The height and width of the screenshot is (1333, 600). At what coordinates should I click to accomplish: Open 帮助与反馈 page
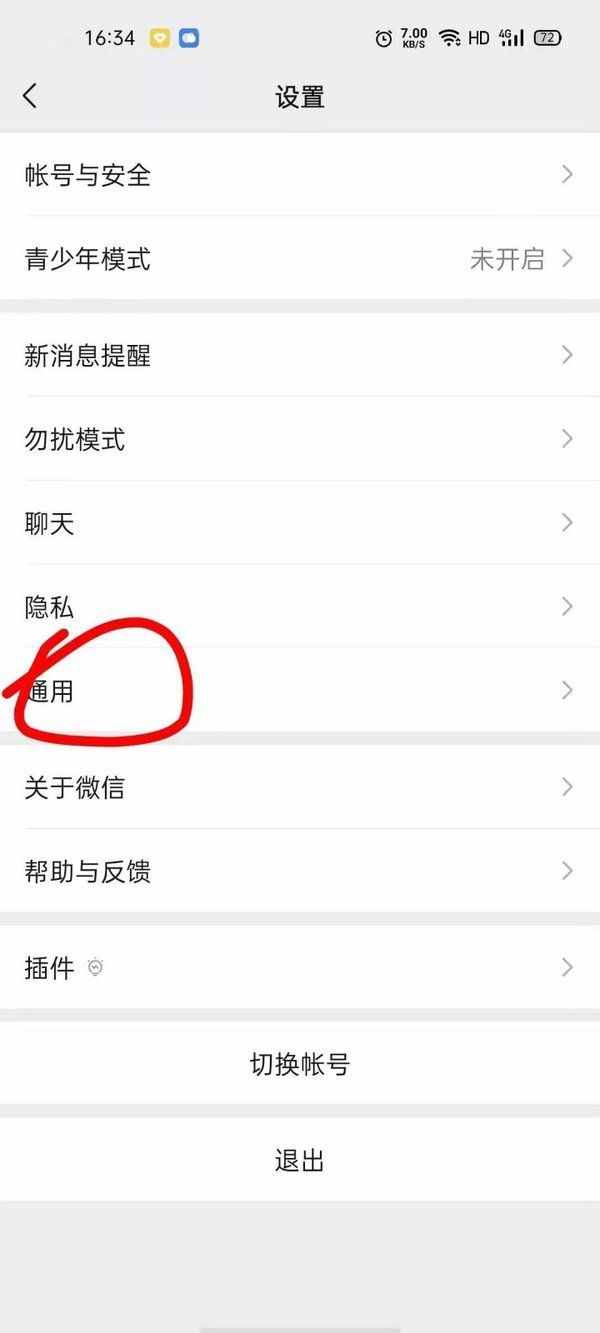(300, 871)
